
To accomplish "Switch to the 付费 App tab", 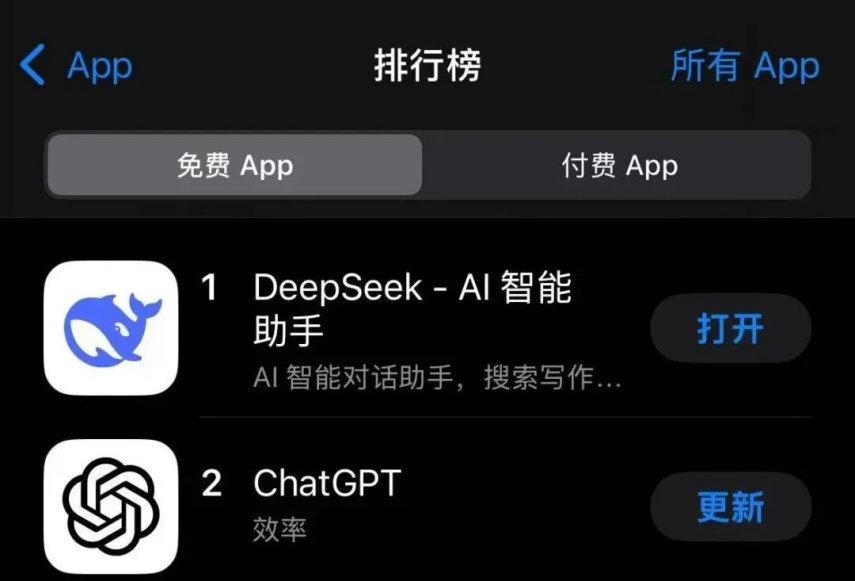I will (x=619, y=165).
